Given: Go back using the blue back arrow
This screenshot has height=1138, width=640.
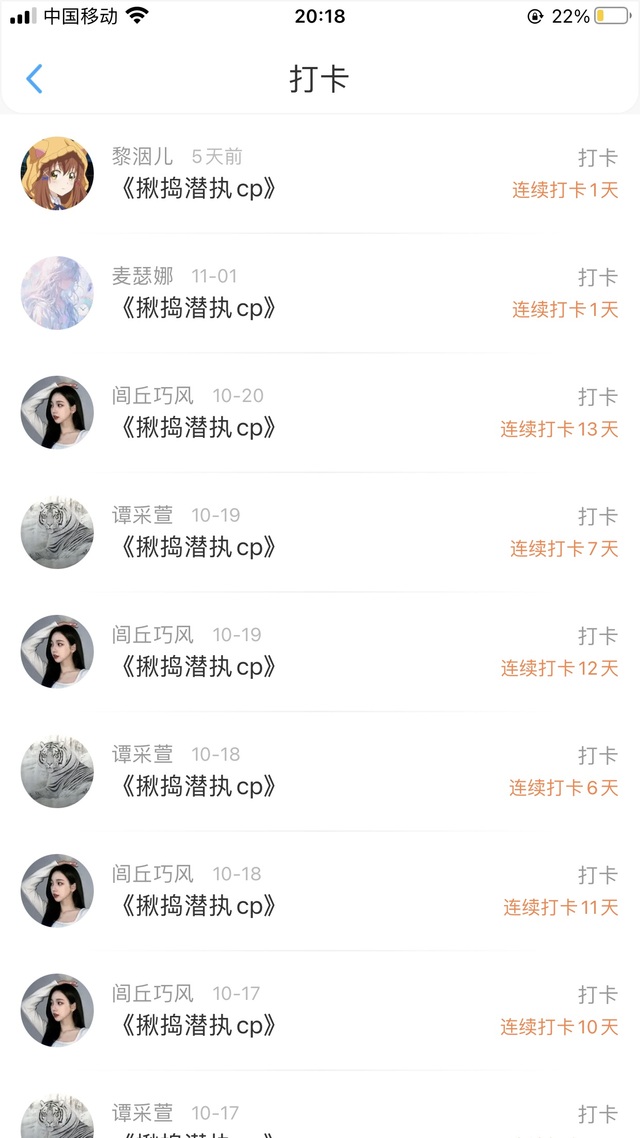Looking at the screenshot, I should (35, 79).
